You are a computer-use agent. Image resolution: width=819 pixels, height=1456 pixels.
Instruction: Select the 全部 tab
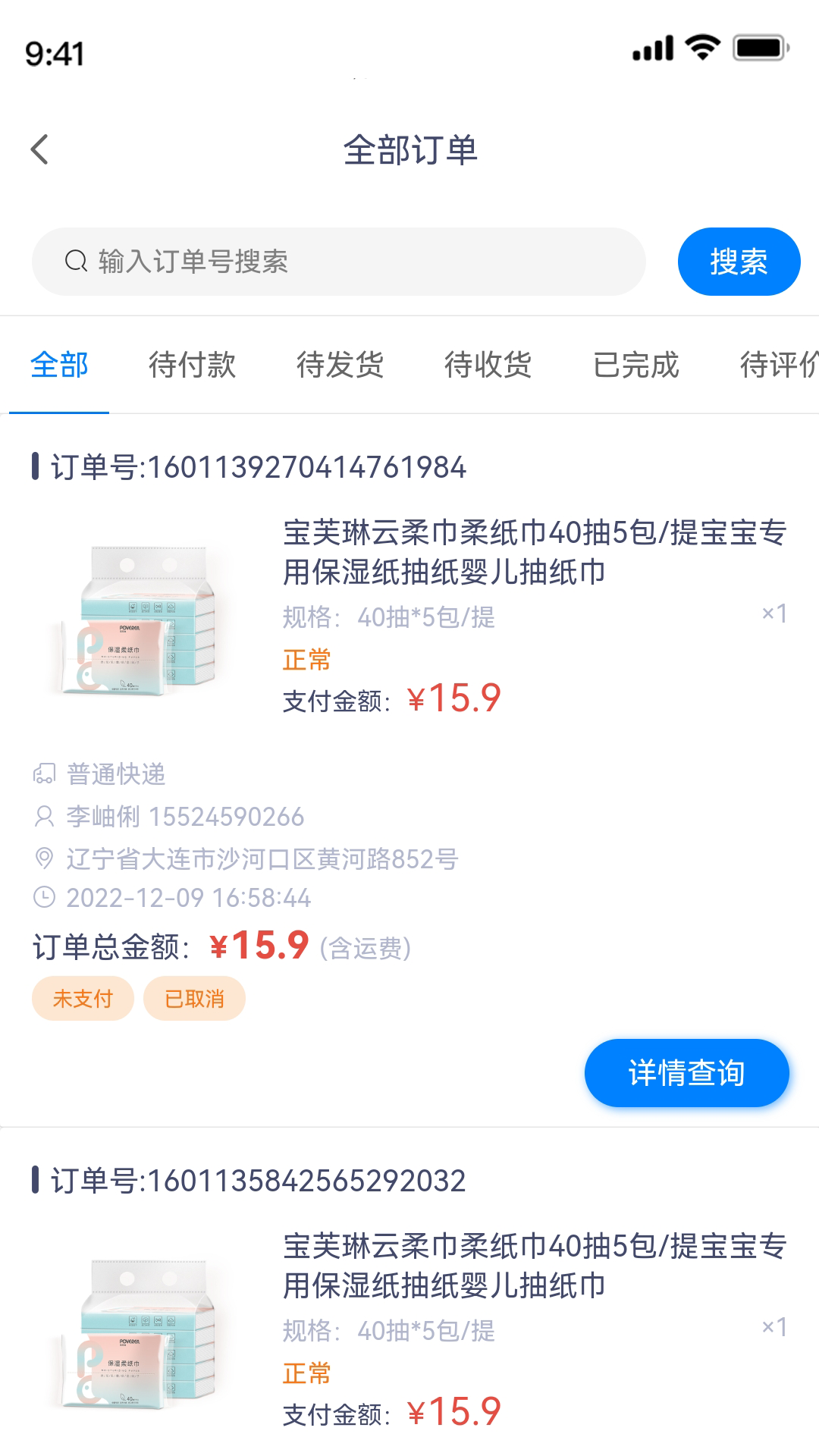[x=59, y=365]
